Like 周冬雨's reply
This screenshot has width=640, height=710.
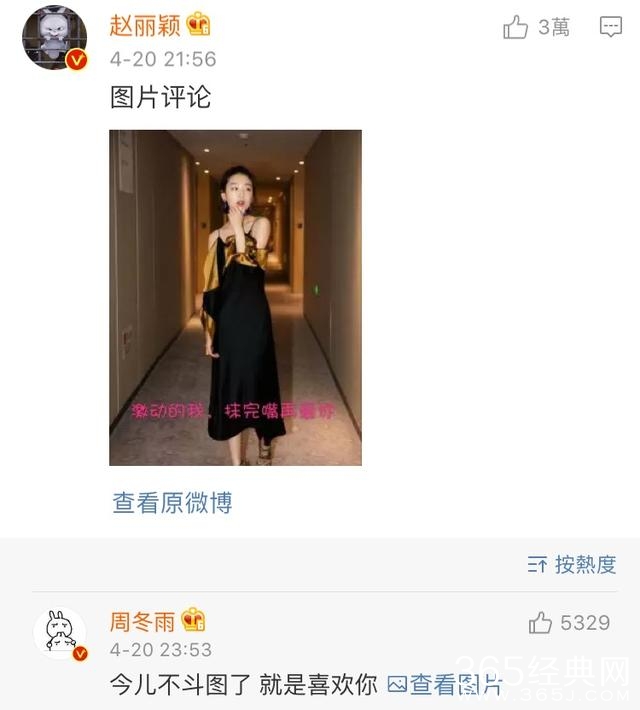coord(541,623)
